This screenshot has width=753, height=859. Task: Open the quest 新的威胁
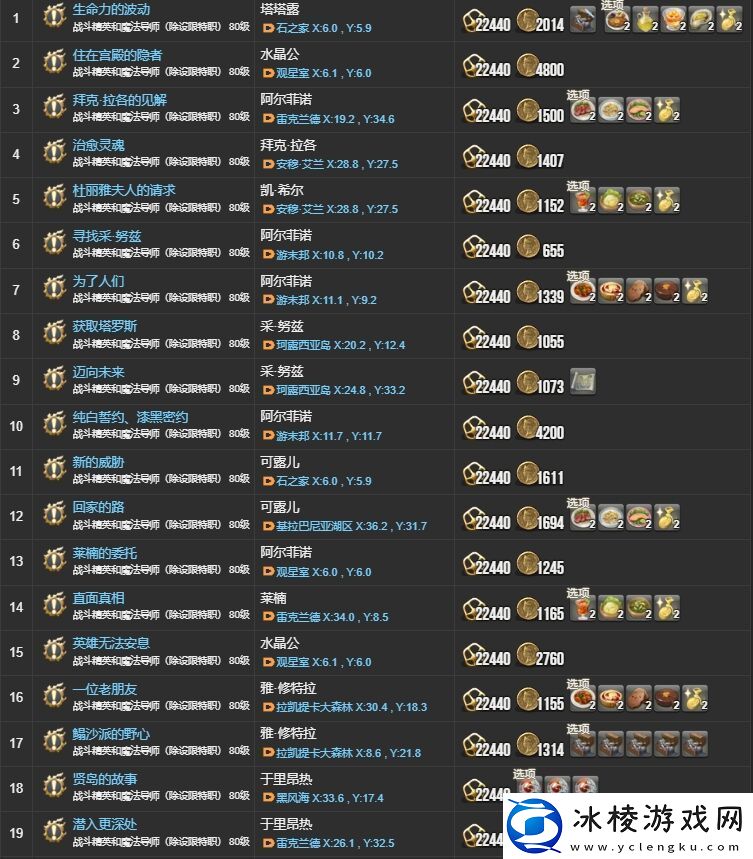coord(98,462)
